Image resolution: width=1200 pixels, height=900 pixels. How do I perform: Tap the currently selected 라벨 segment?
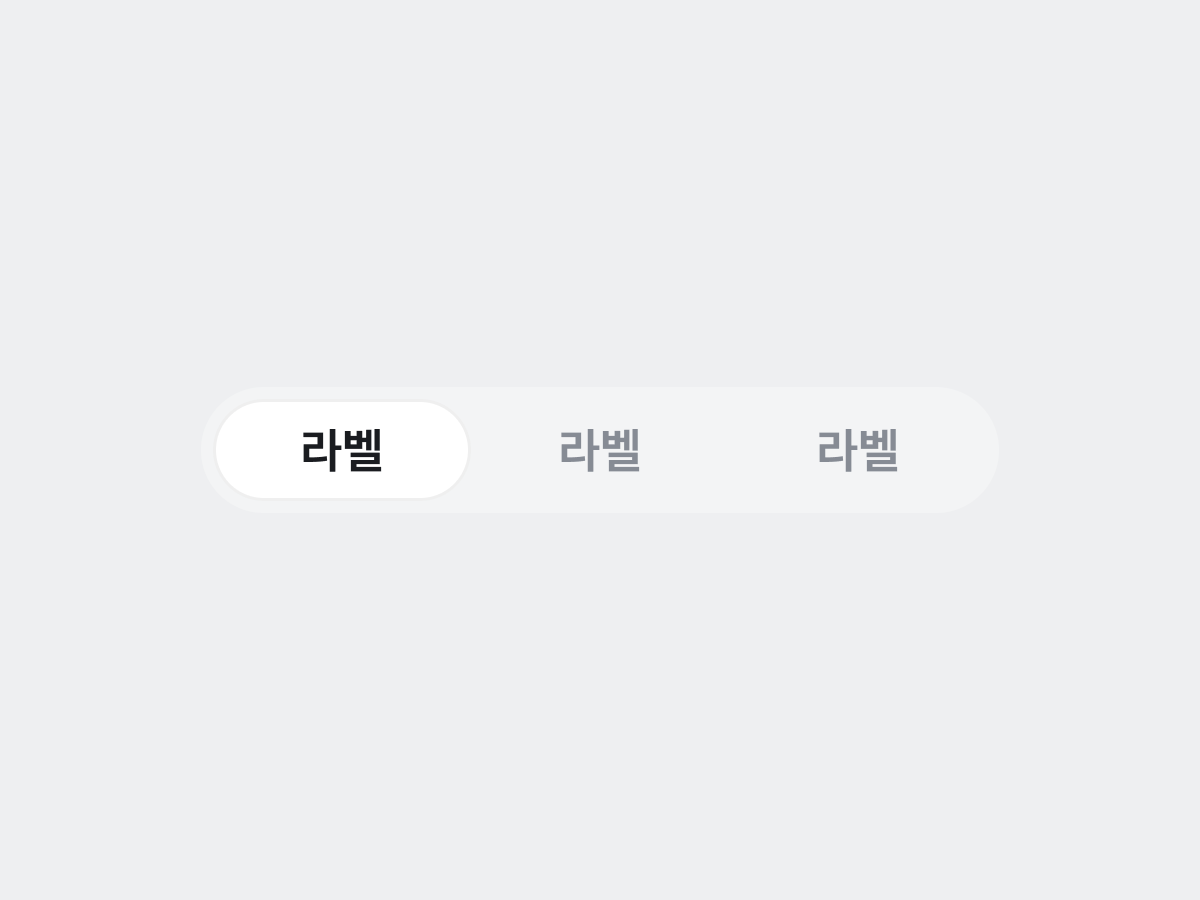tap(342, 450)
